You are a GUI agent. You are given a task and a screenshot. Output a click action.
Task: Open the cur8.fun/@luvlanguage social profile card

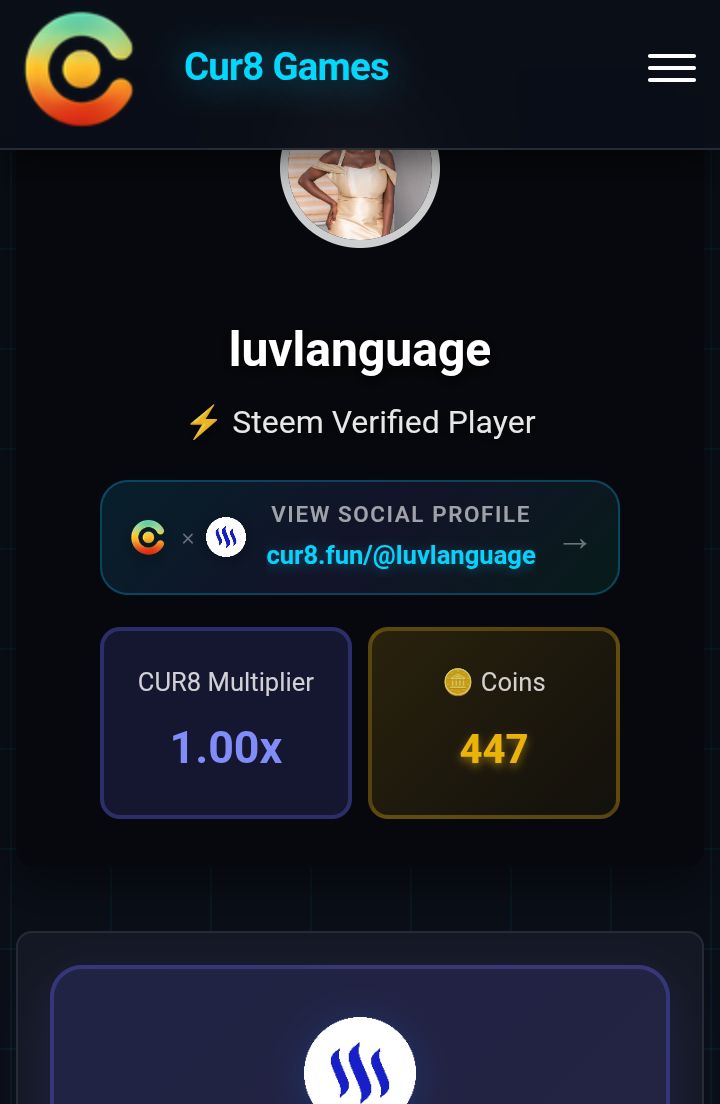[360, 537]
